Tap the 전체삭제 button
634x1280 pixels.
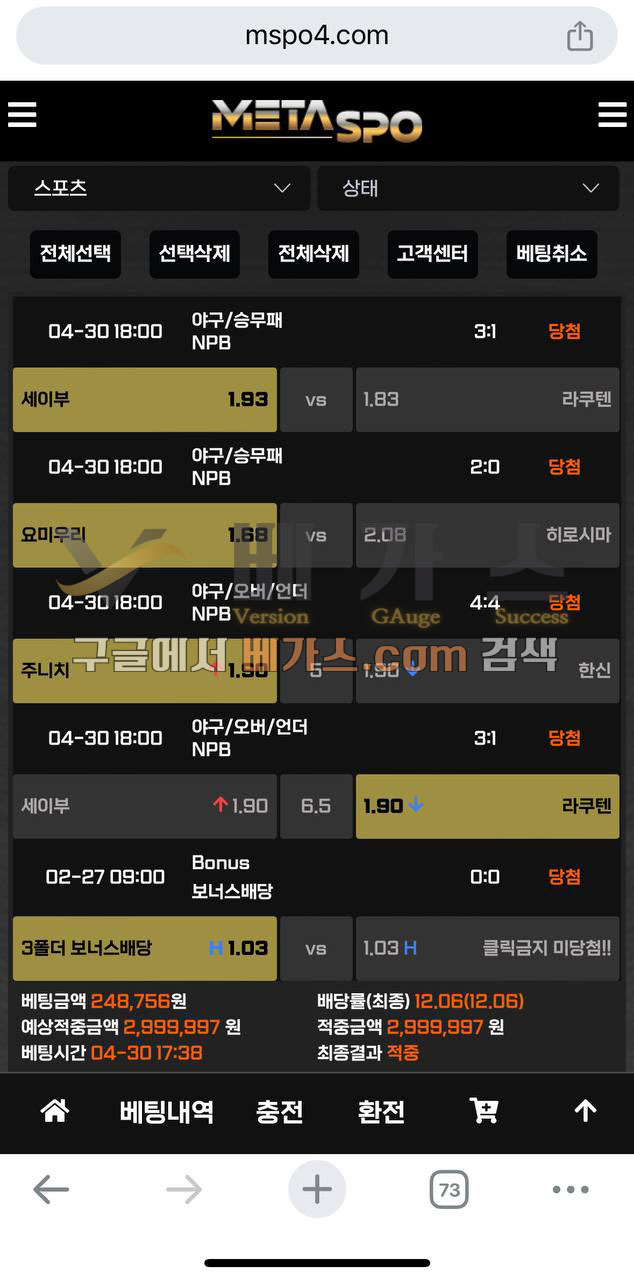313,254
